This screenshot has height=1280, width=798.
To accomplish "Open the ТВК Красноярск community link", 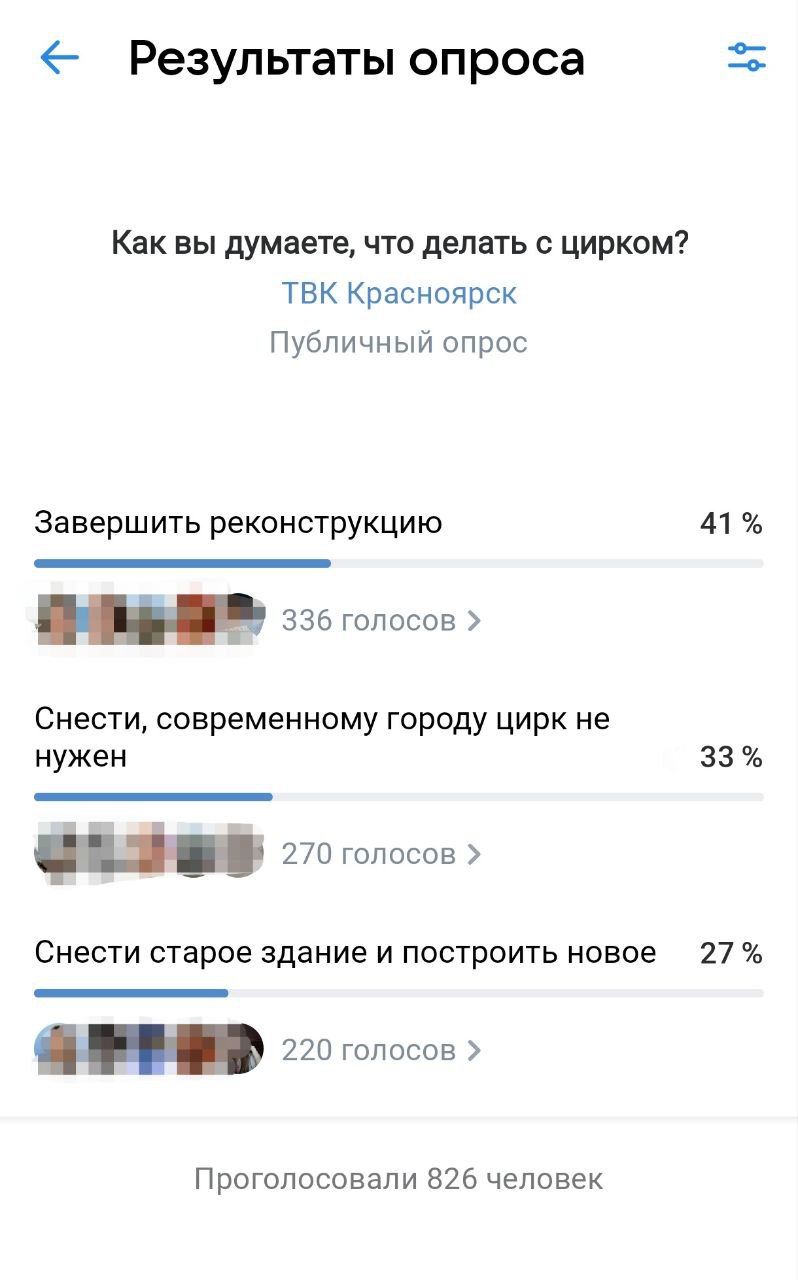I will [399, 294].
